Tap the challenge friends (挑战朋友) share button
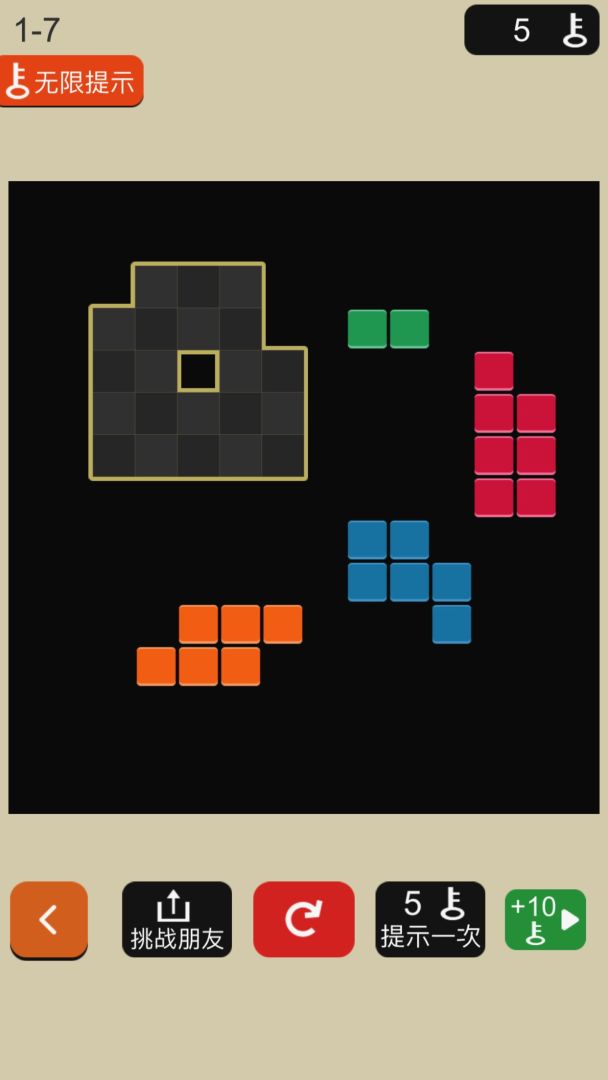Viewport: 608px width, 1080px height. [177, 919]
